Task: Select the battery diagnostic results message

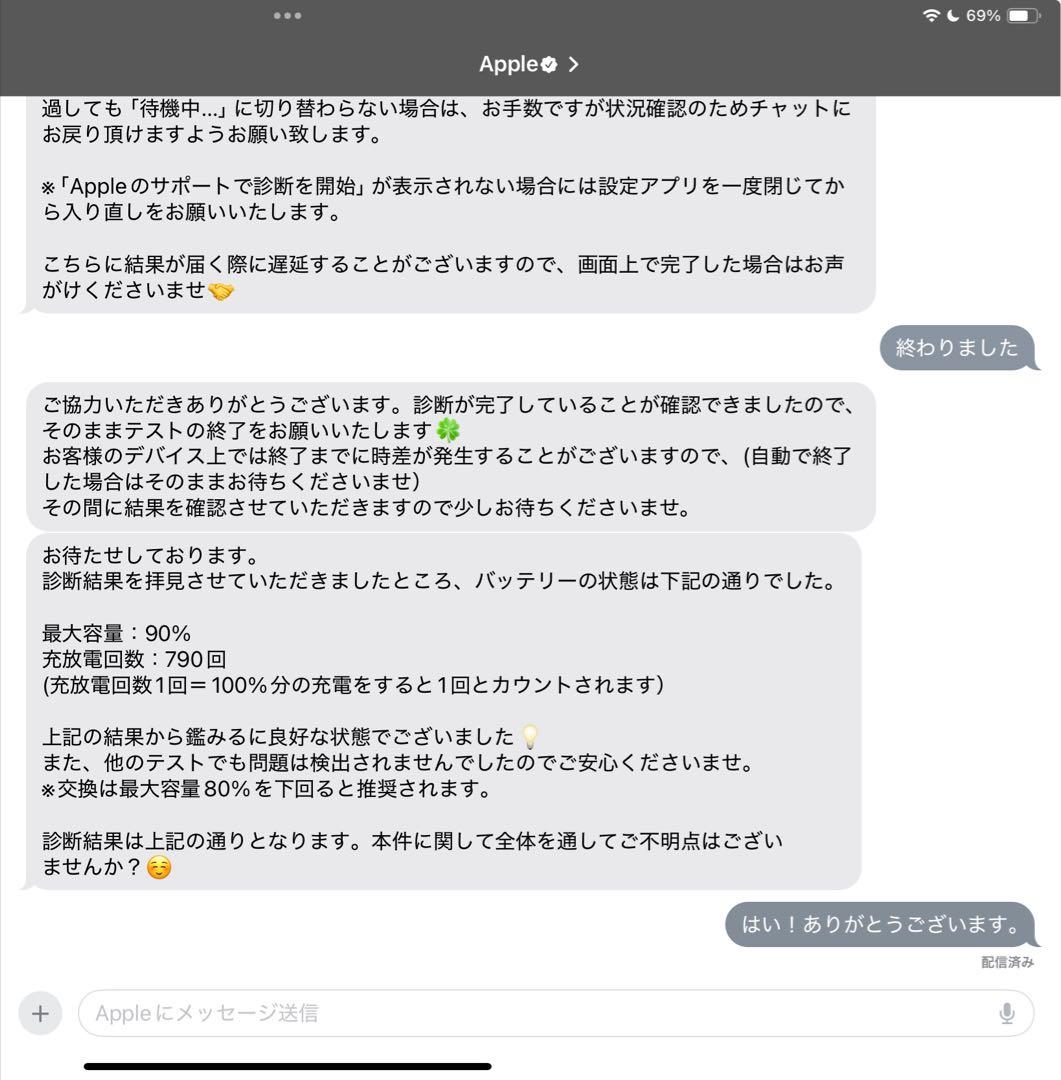Action: tap(440, 710)
